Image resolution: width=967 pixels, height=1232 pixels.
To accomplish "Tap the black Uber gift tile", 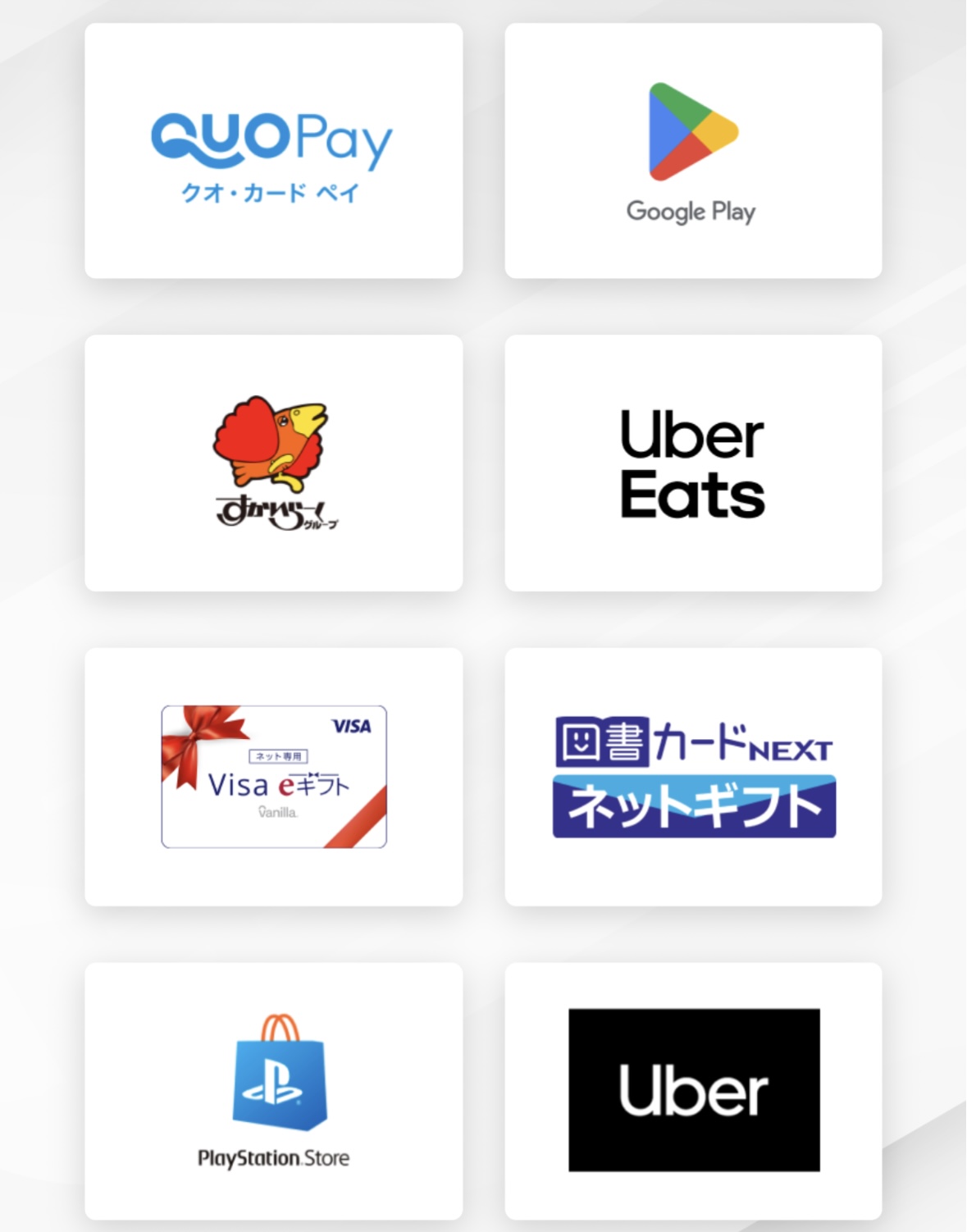I will pos(693,1090).
